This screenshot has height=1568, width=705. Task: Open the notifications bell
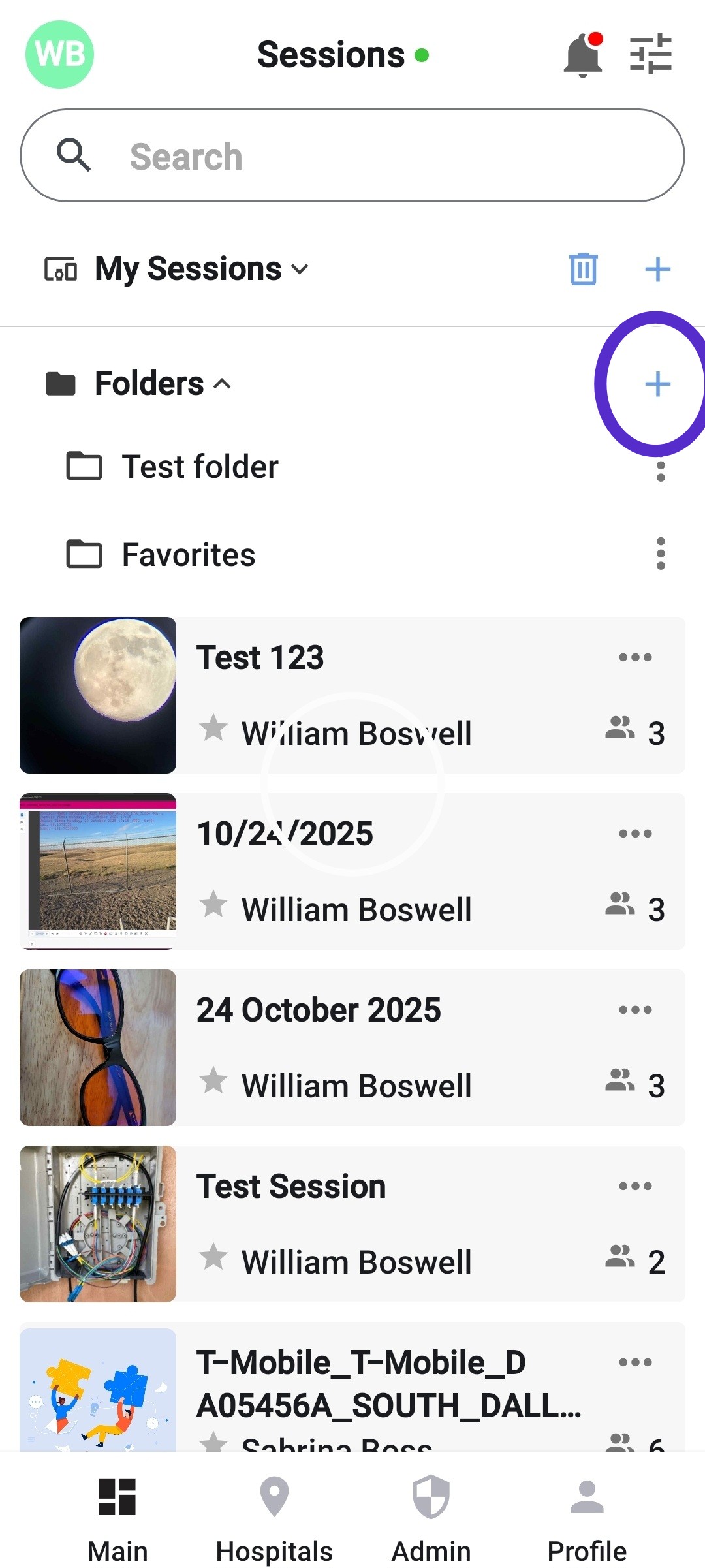(582, 55)
